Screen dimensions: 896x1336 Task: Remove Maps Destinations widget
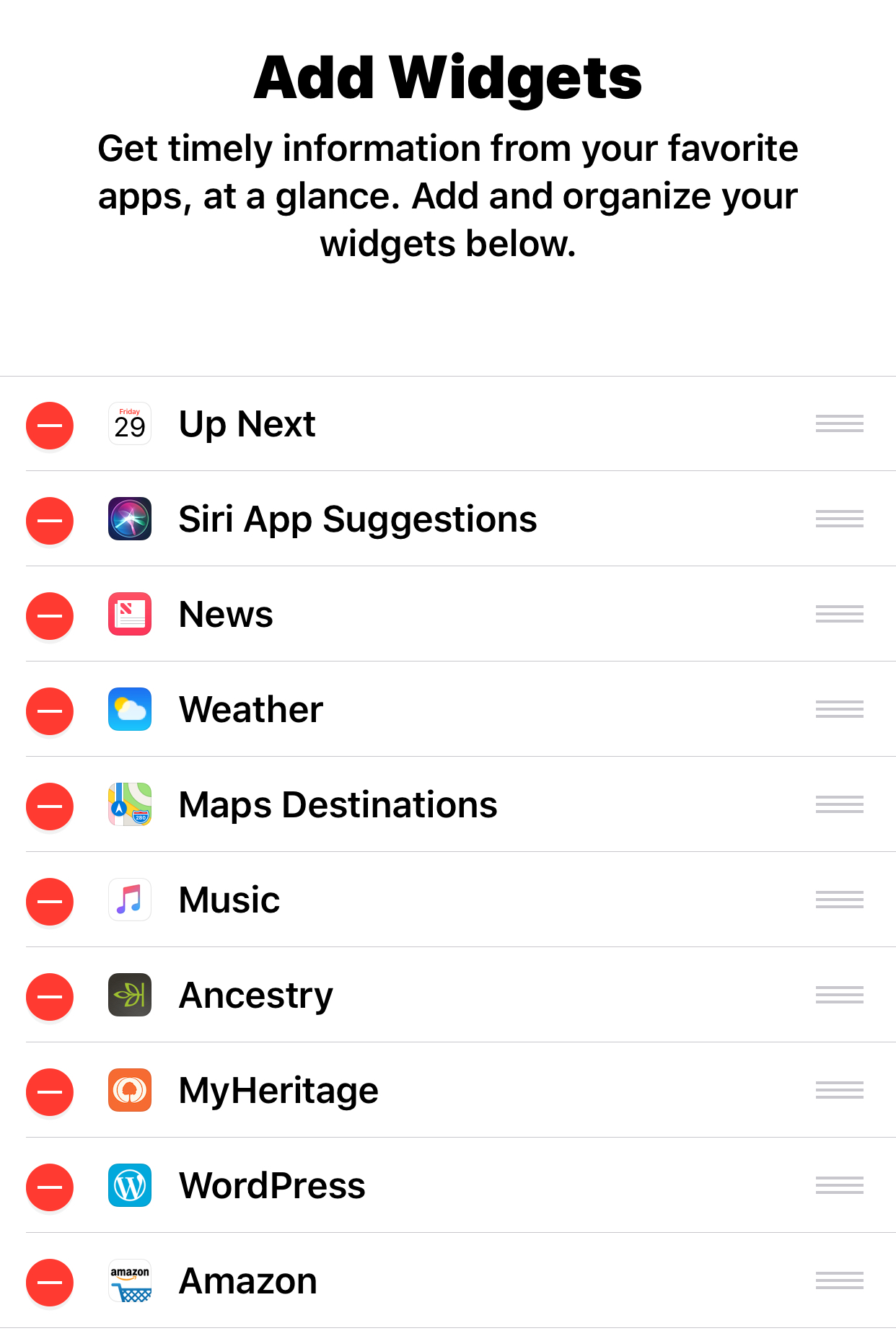pos(50,806)
